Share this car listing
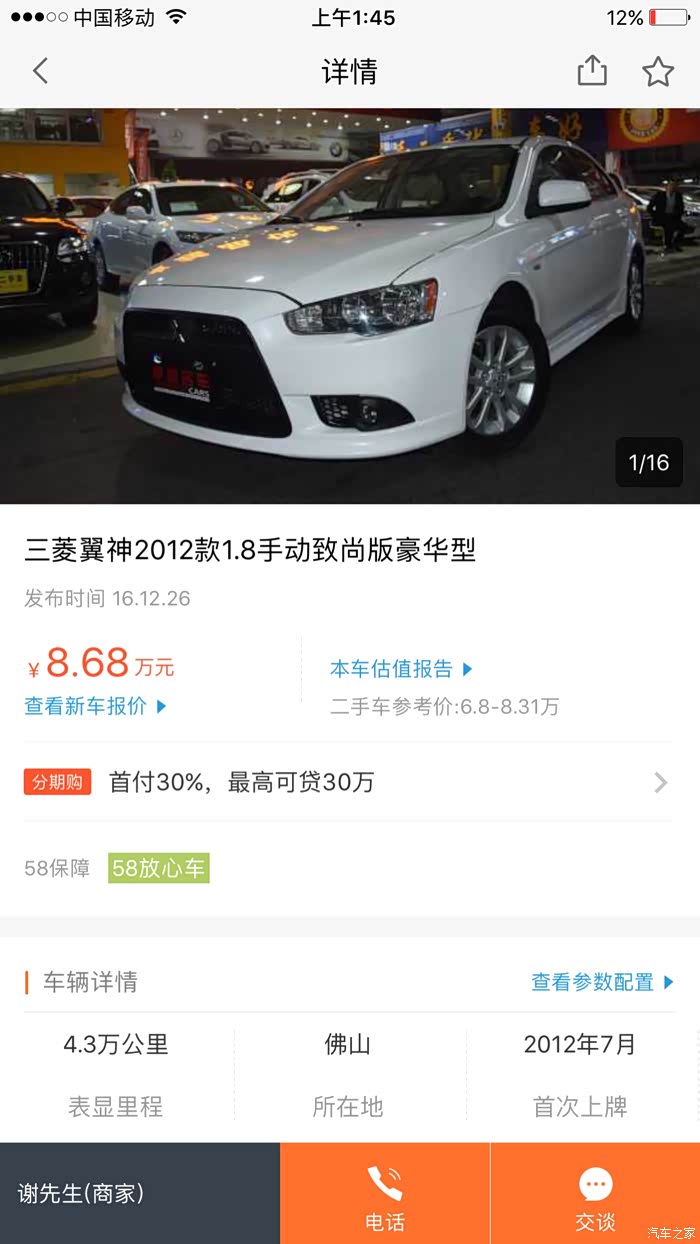Image resolution: width=700 pixels, height=1244 pixels. [x=592, y=71]
